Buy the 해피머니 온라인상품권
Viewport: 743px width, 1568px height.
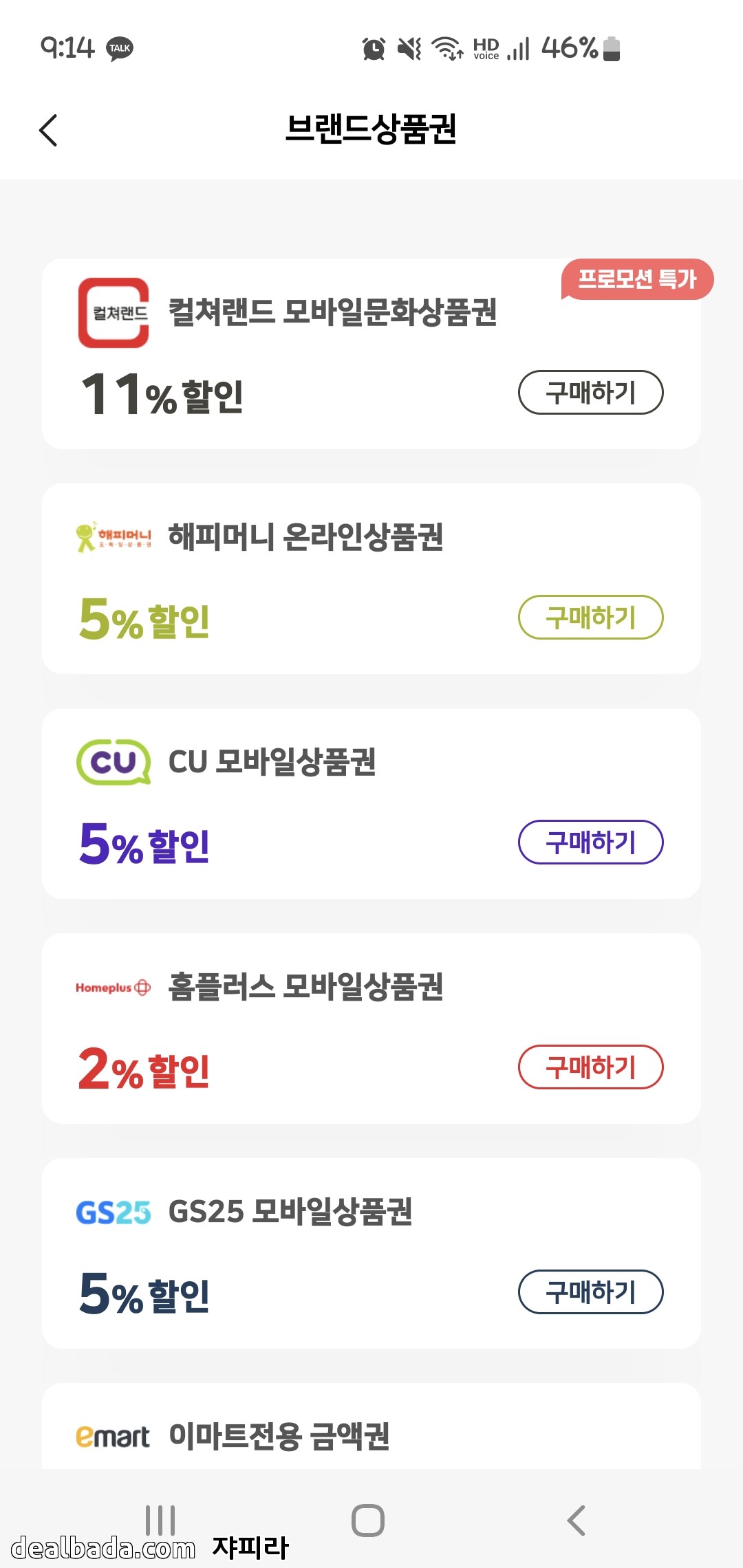click(x=590, y=618)
